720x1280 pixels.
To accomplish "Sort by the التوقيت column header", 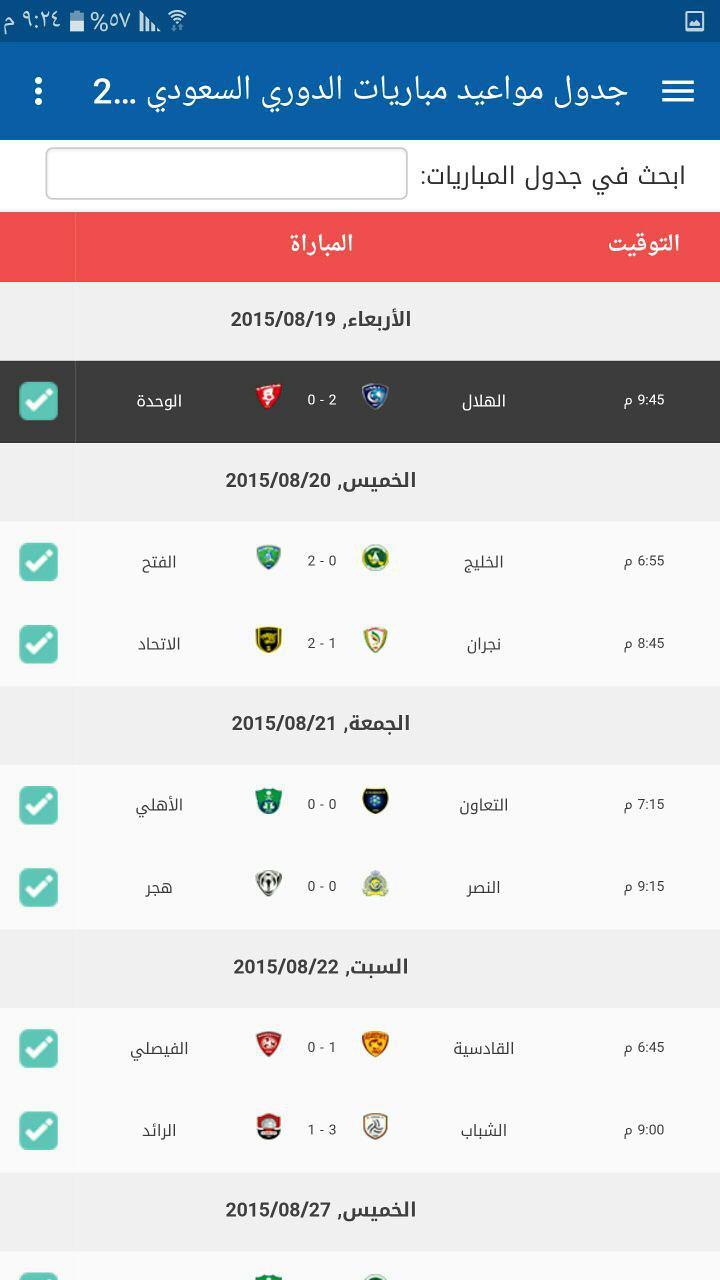I will pyautogui.click(x=643, y=244).
